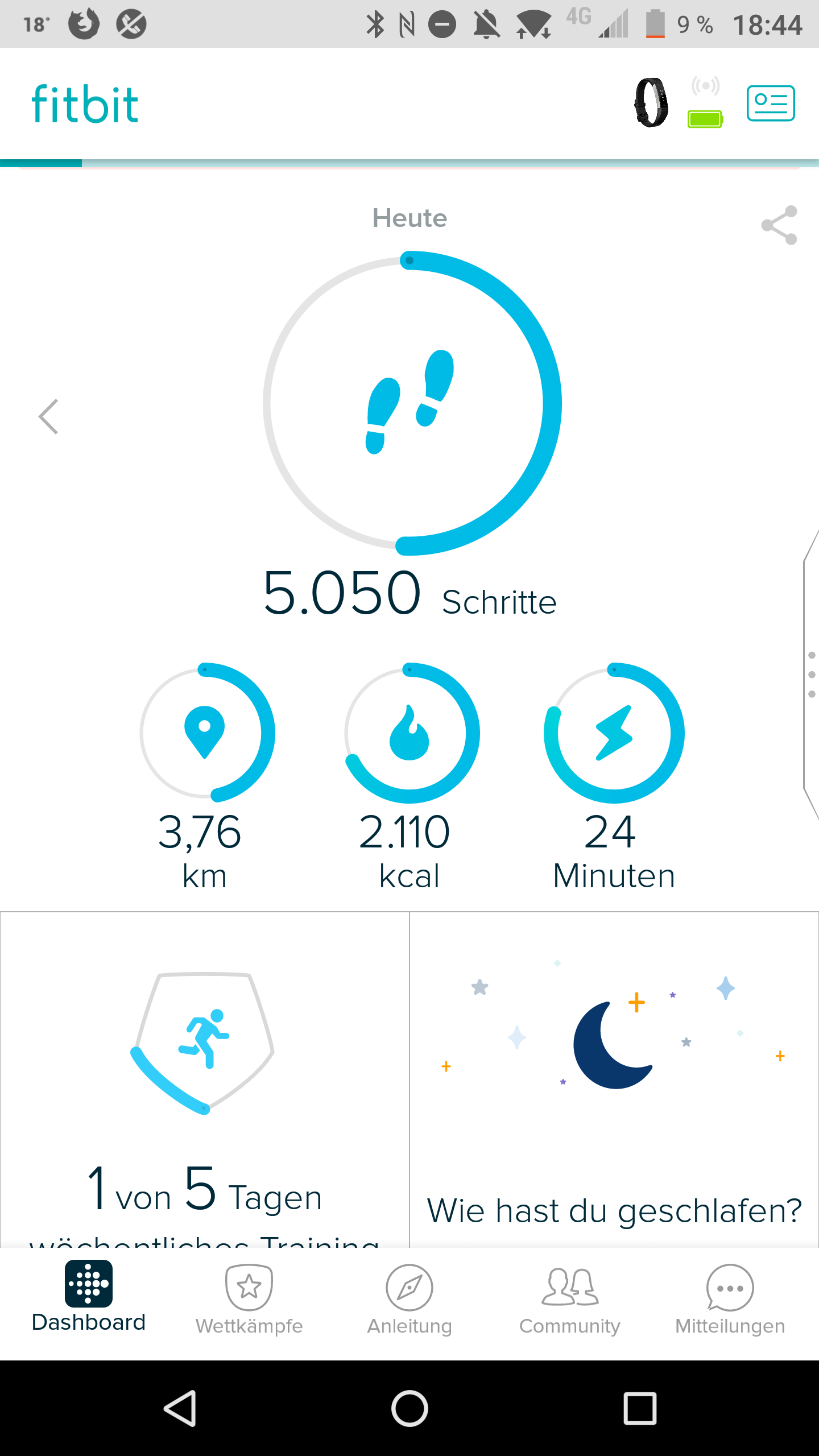Select the Mitteilungen tab
819x1456 pixels.
[x=730, y=1299]
